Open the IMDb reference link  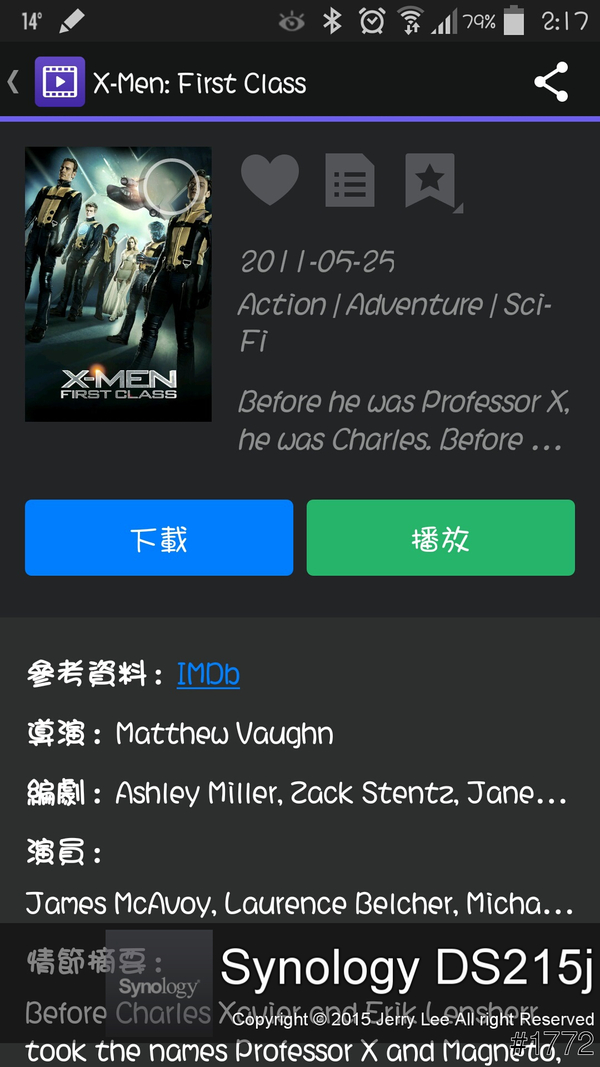tap(208, 674)
